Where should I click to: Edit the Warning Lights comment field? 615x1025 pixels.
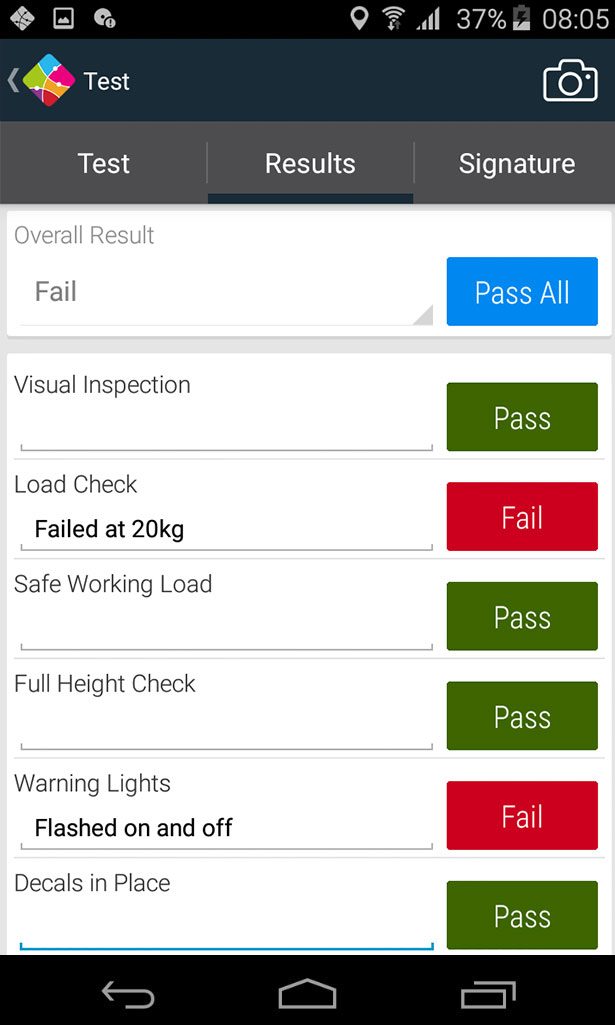pyautogui.click(x=226, y=828)
